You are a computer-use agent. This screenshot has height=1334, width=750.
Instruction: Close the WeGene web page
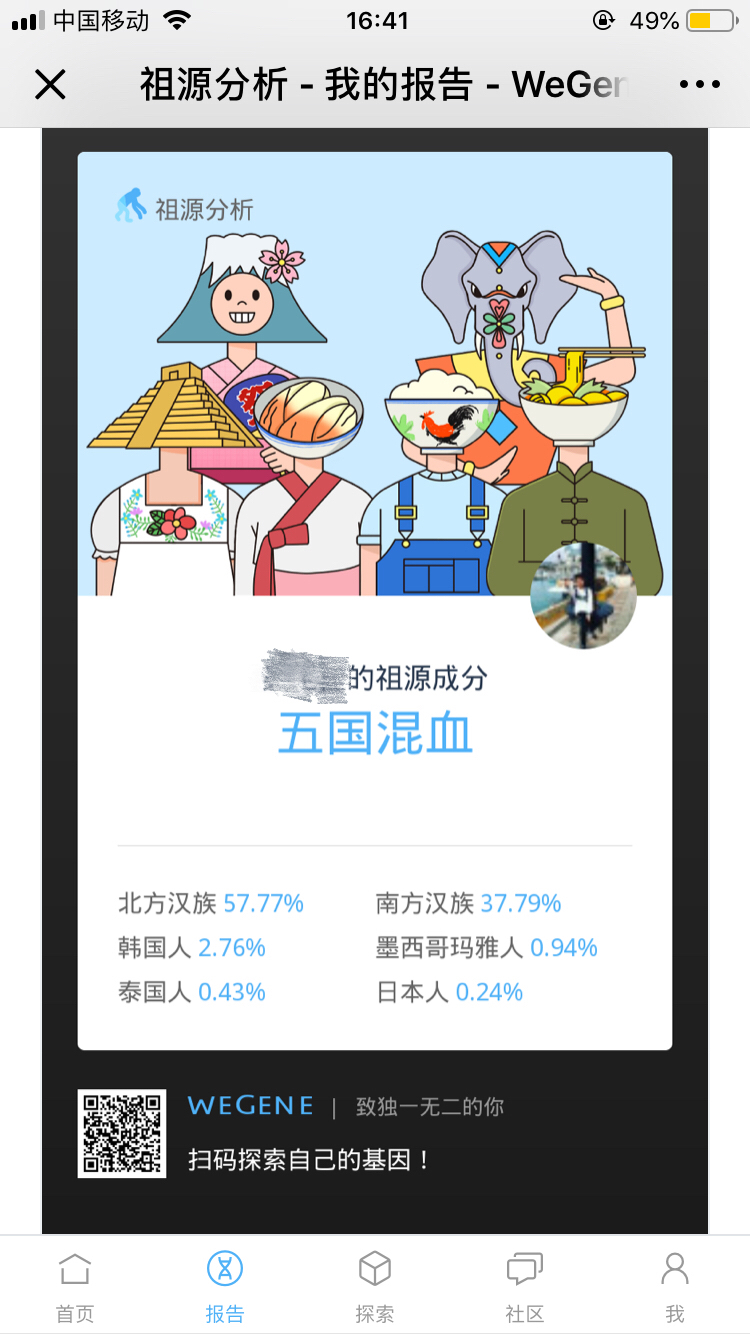[50, 85]
